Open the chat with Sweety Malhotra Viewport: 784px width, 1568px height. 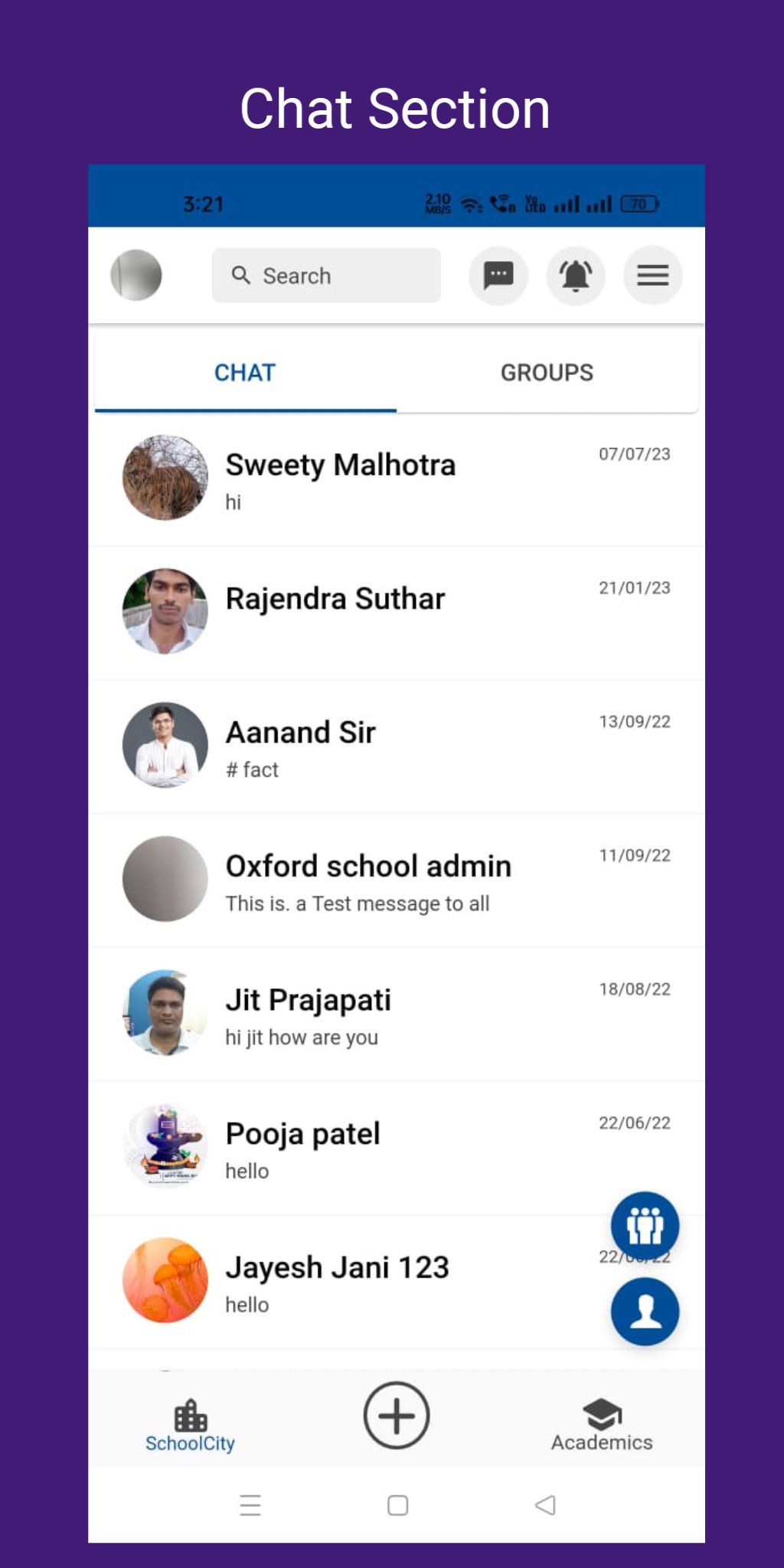click(397, 479)
